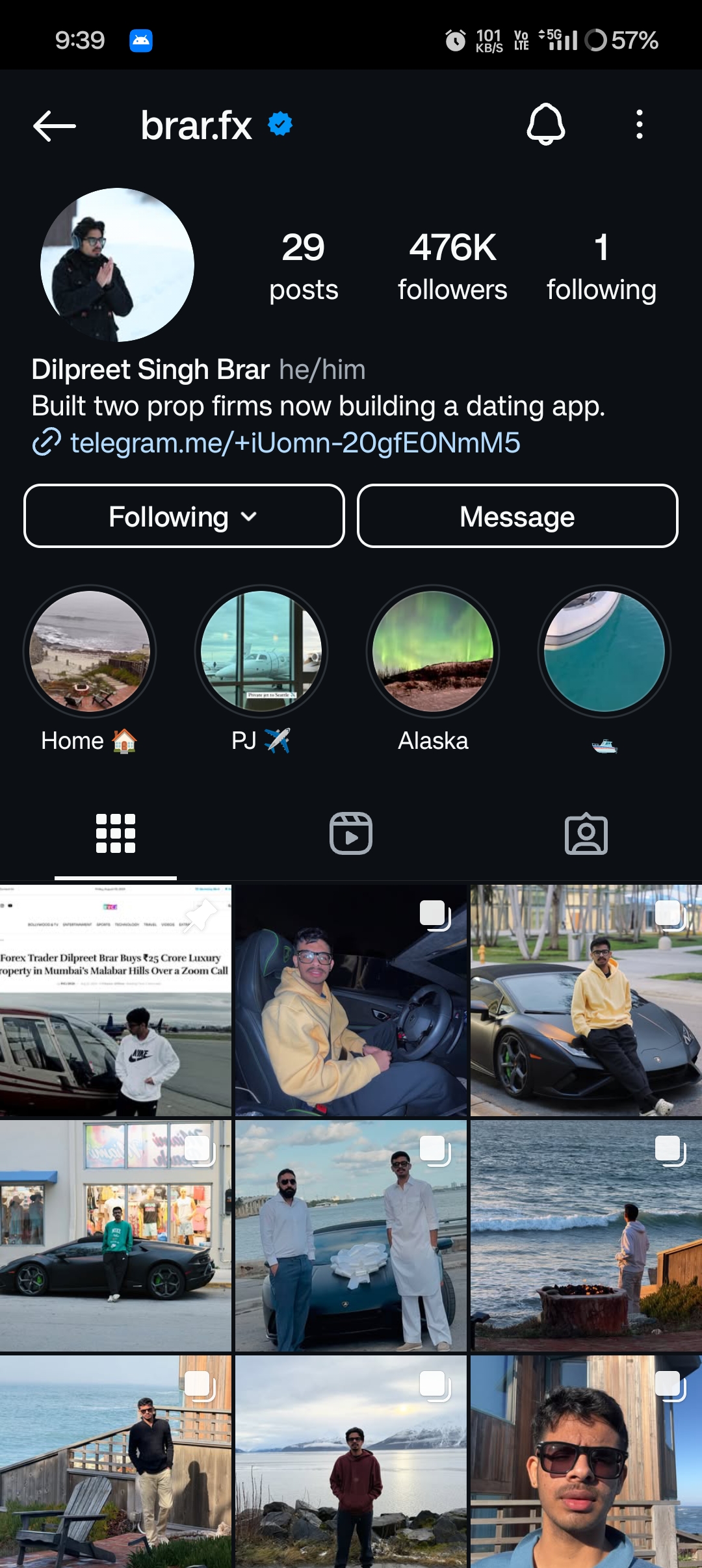The image size is (702, 1568).
Task: Expand the Following dropdown button
Action: 184,516
